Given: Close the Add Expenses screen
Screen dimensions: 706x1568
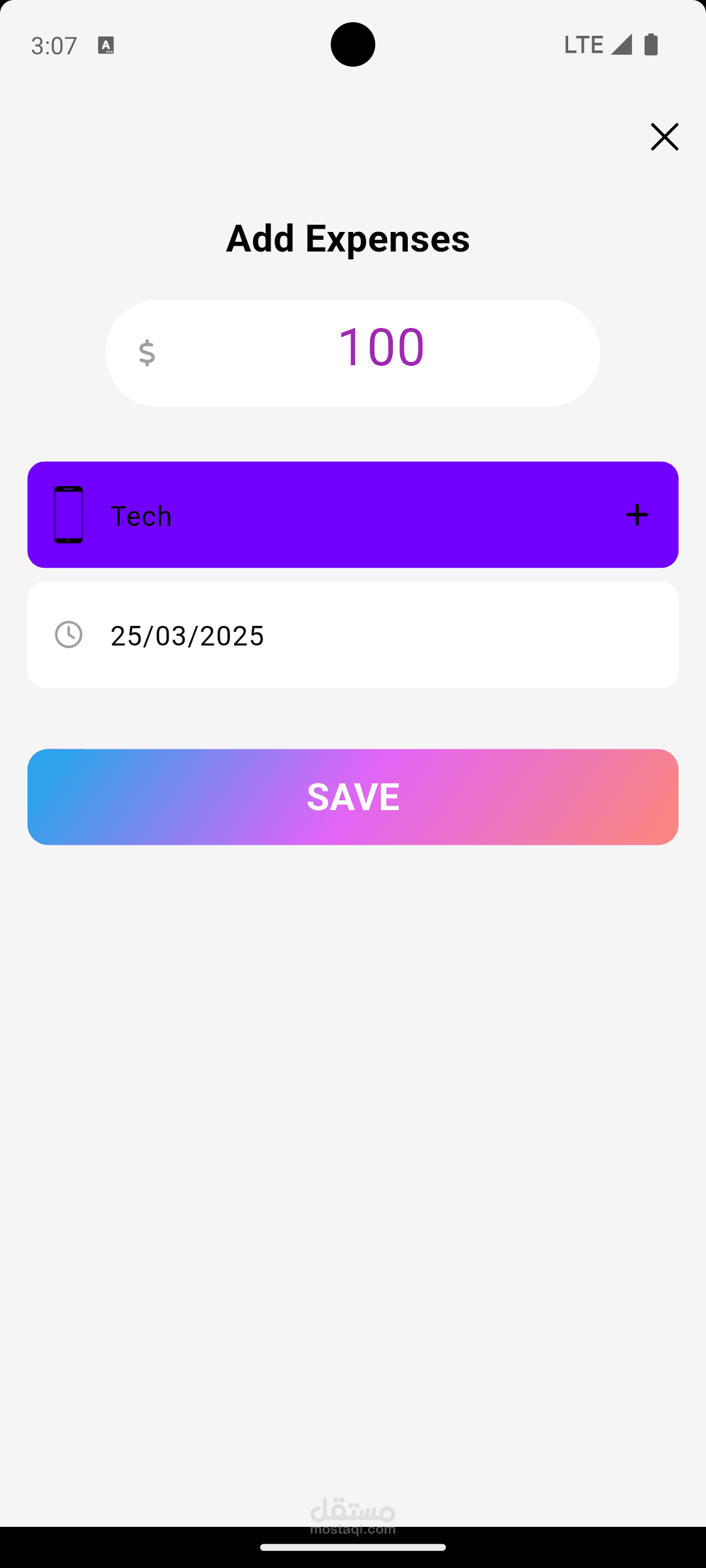Looking at the screenshot, I should pyautogui.click(x=664, y=137).
